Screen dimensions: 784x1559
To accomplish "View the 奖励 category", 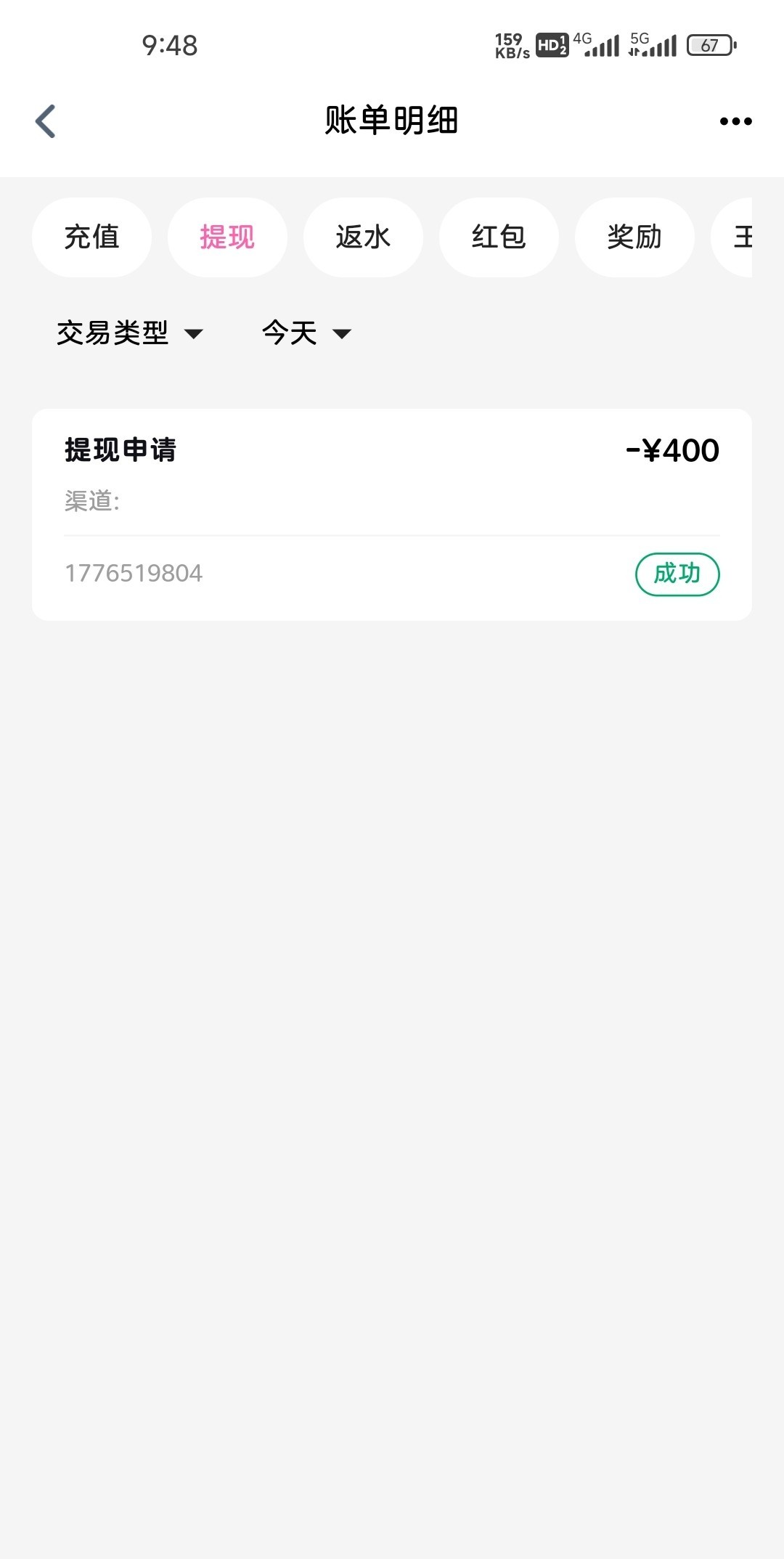I will (634, 237).
